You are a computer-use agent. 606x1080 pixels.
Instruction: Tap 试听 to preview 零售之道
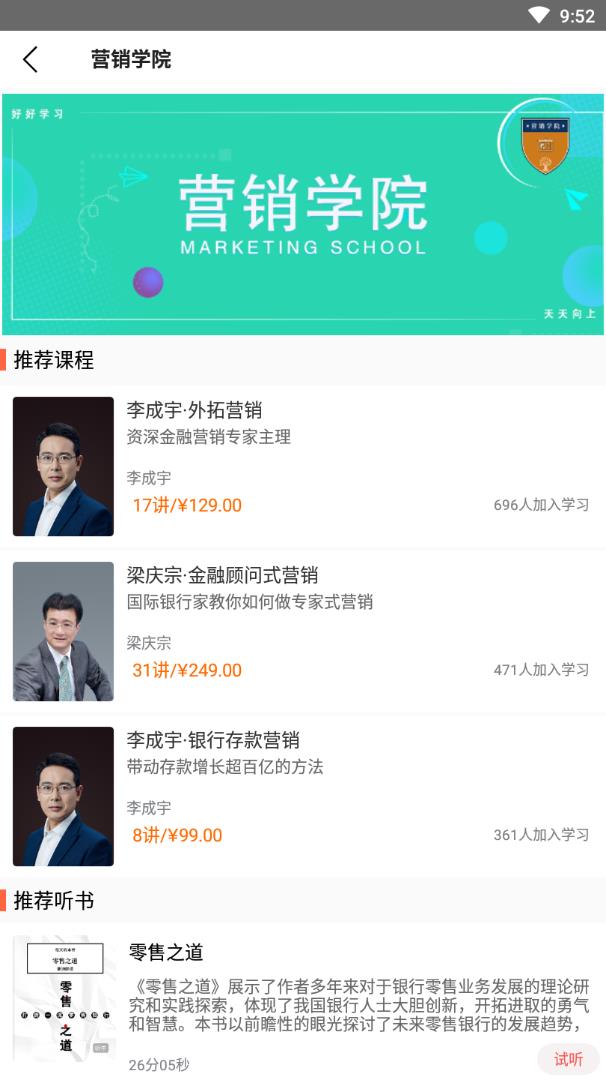(x=568, y=1059)
